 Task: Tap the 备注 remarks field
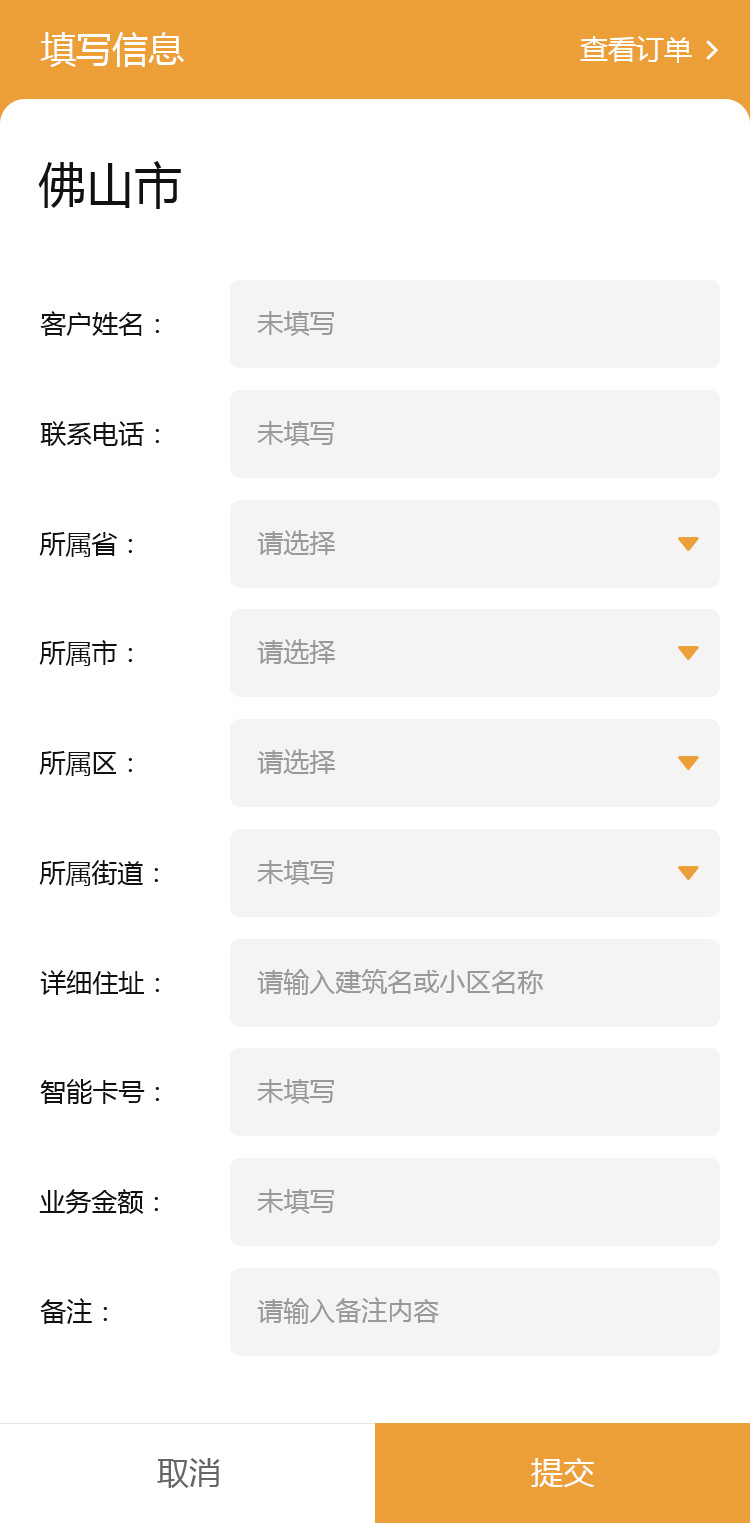pos(474,1312)
